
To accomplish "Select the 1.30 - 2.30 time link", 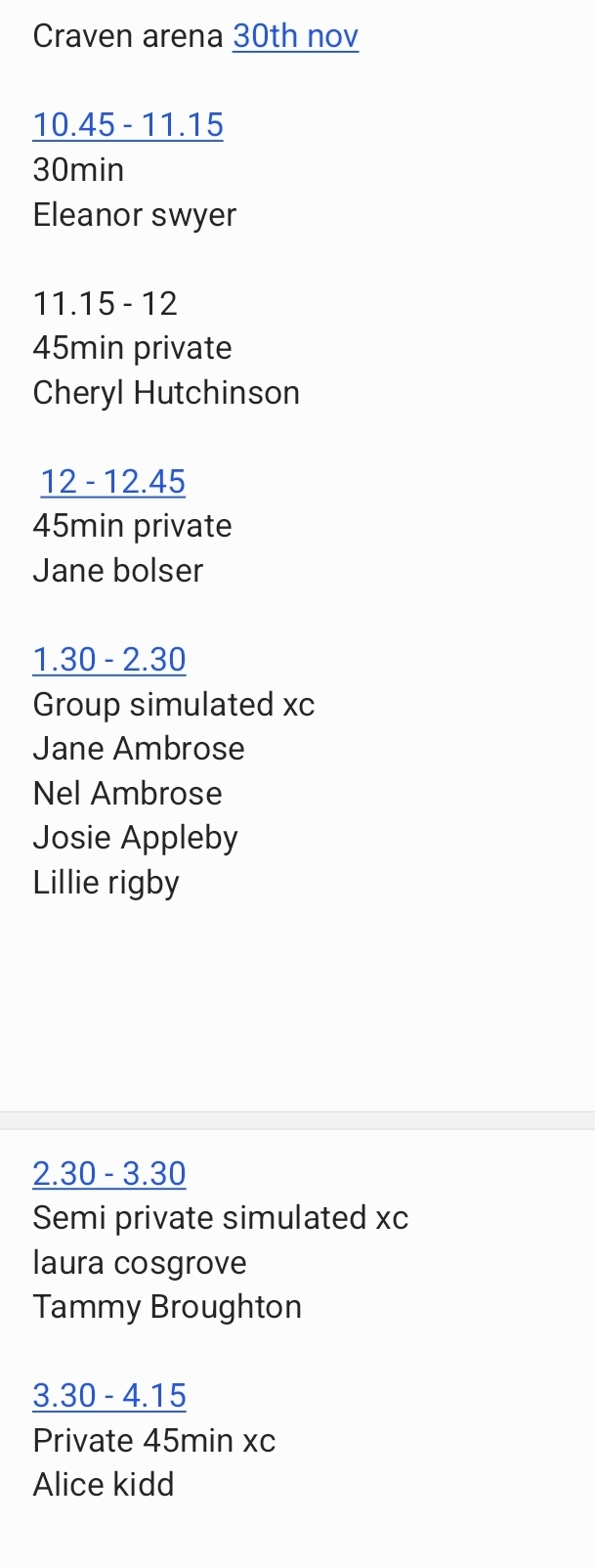I will [108, 660].
